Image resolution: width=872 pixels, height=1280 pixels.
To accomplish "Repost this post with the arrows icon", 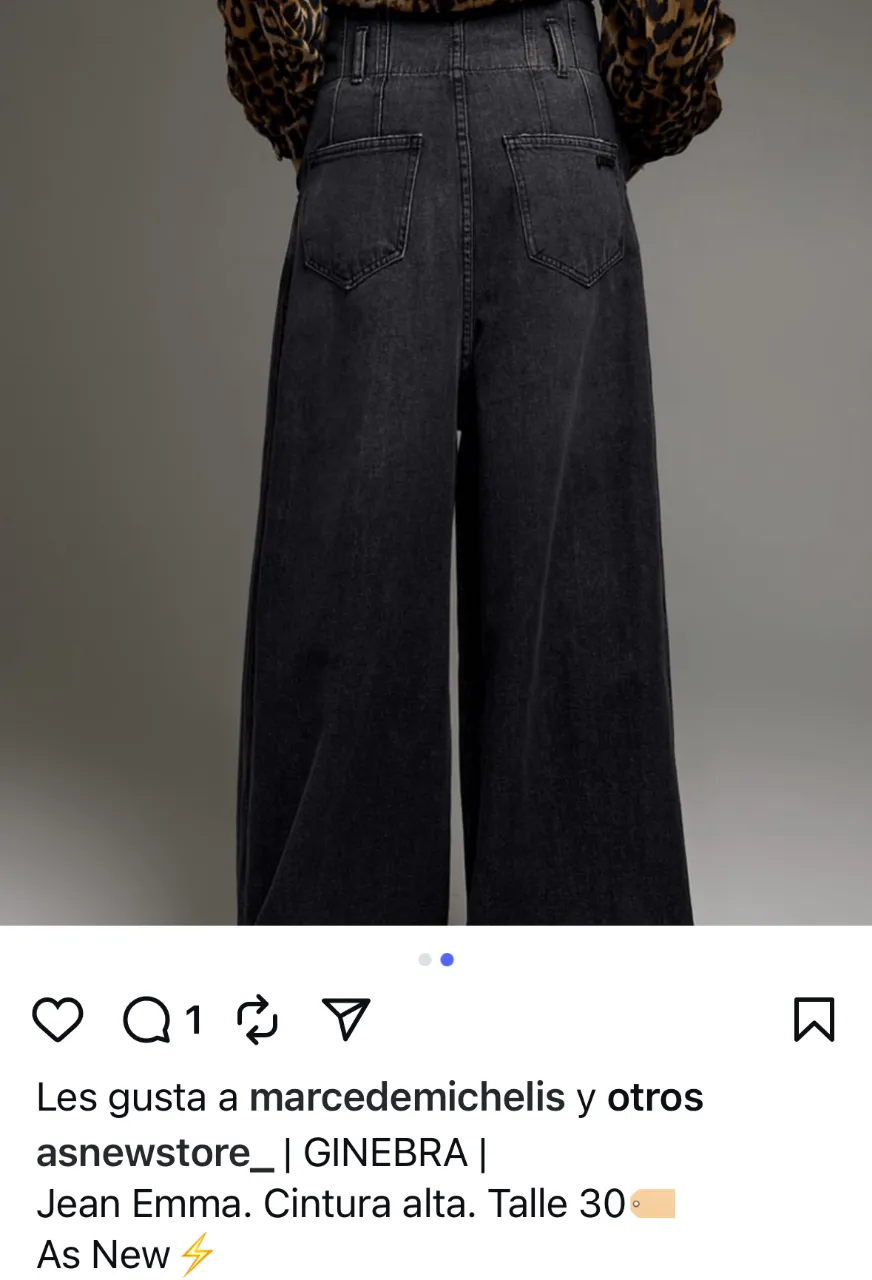I will [257, 1020].
